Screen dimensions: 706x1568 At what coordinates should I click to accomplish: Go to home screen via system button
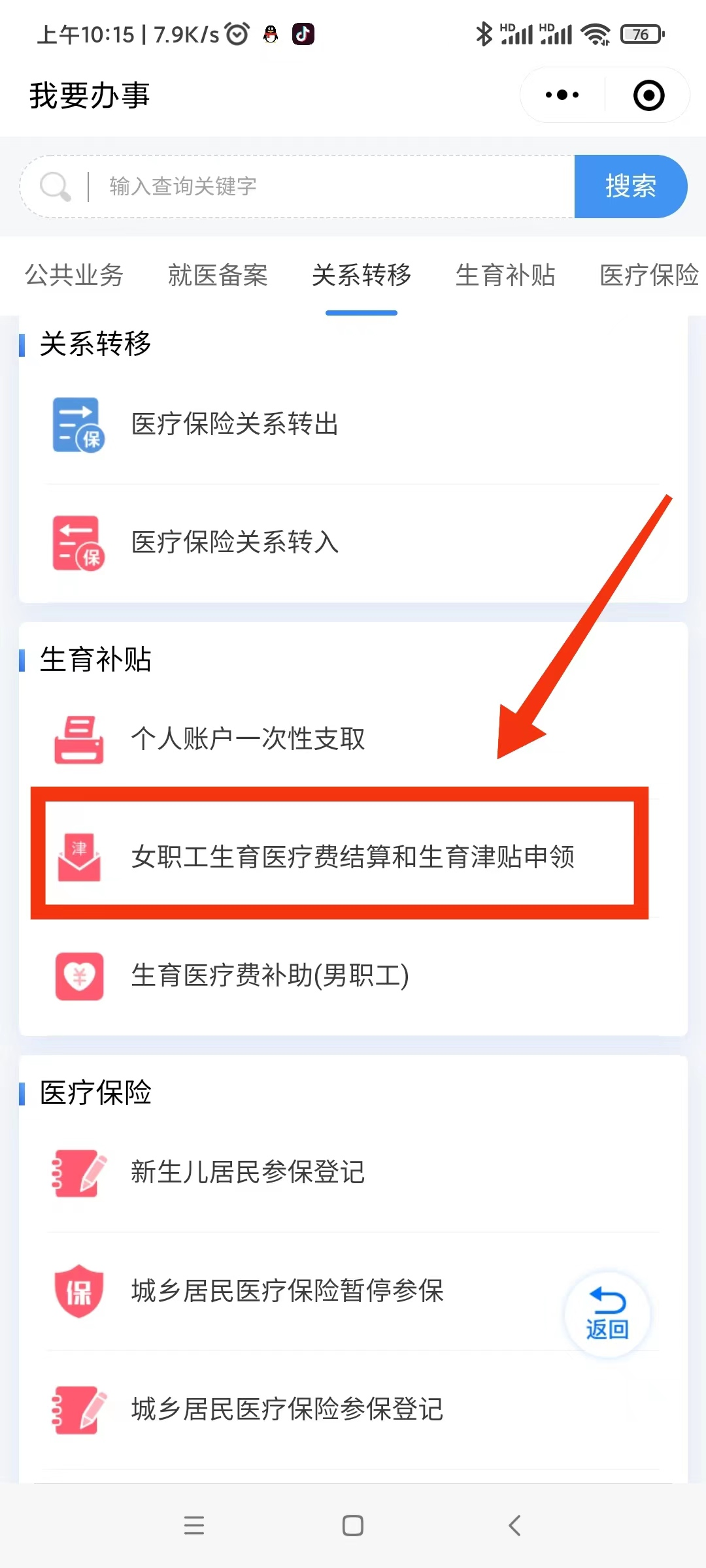pos(353,1526)
